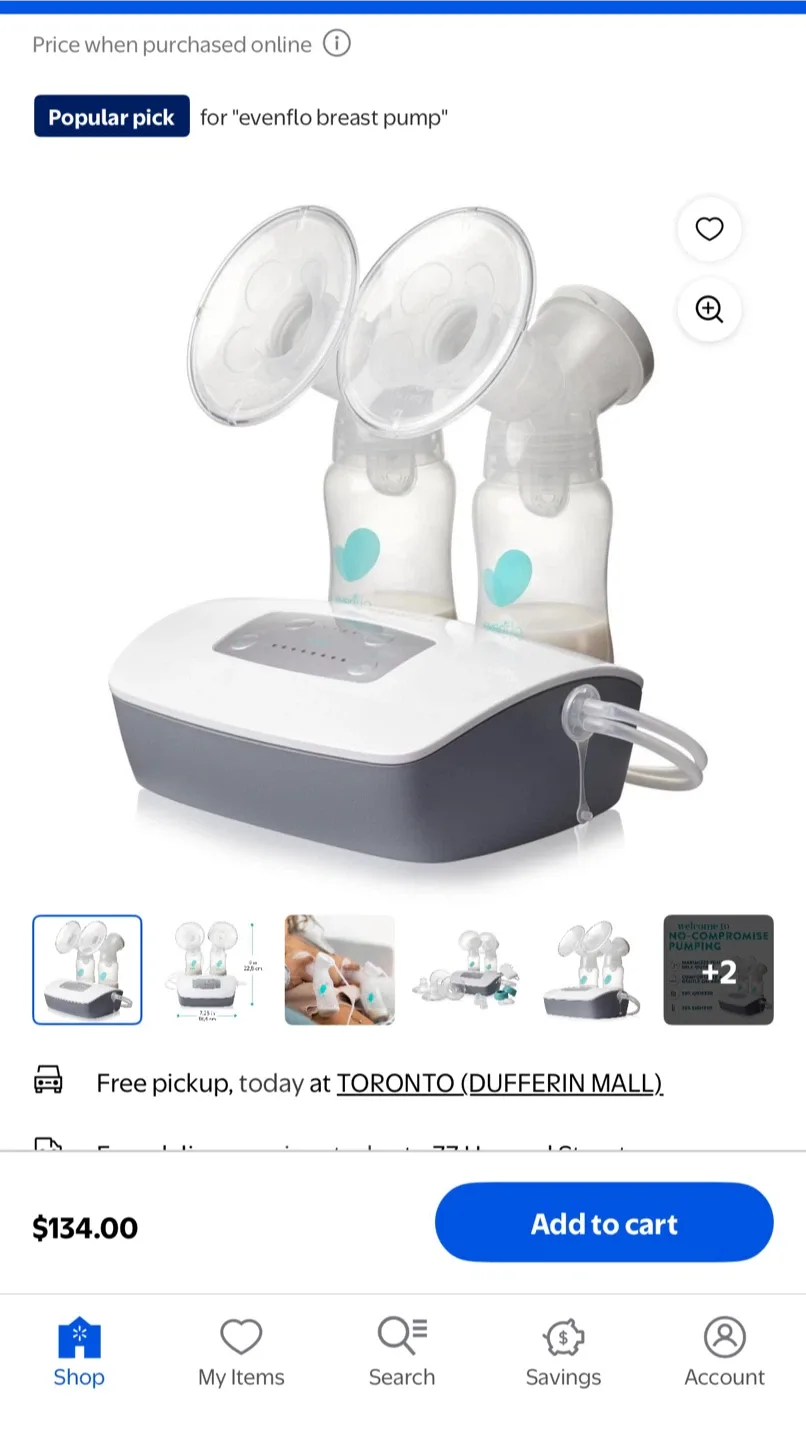The width and height of the screenshot is (806, 1440).
Task: Select My Items heart icon
Action: tap(241, 1335)
